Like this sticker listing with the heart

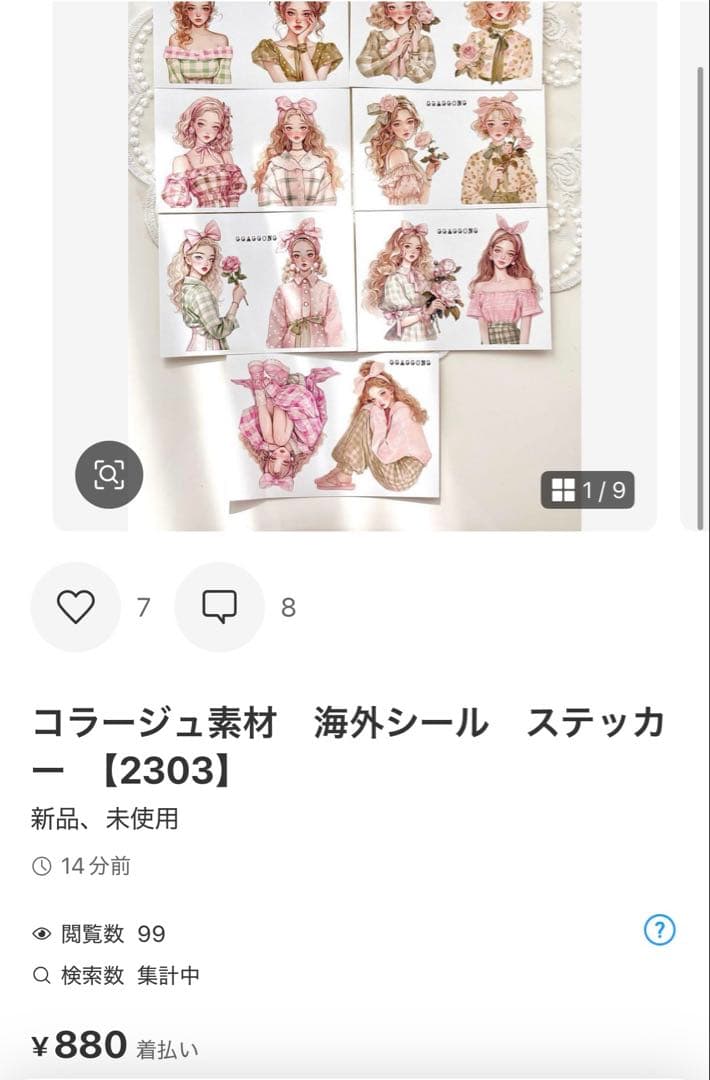click(x=76, y=607)
